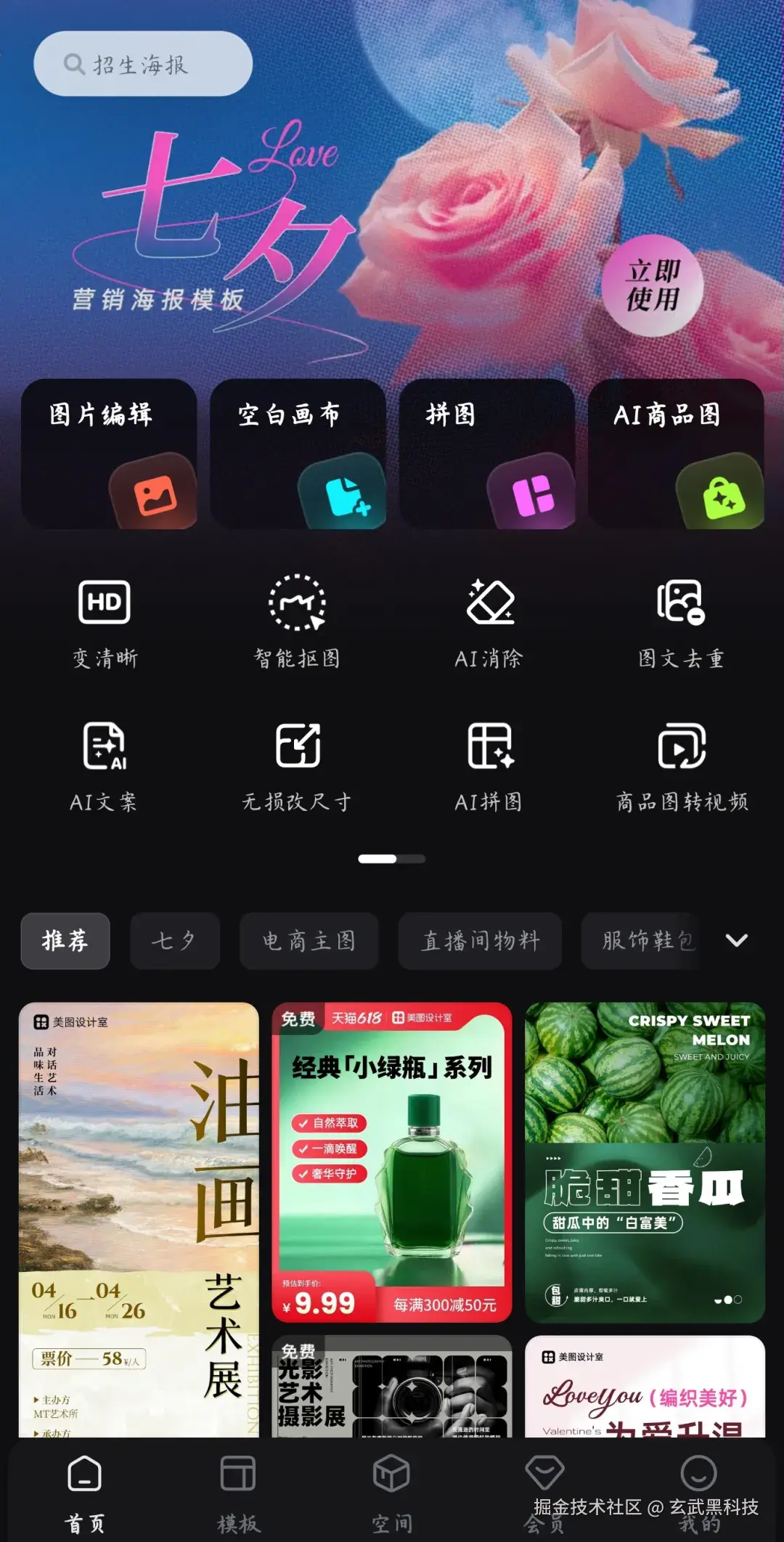Open the 脆甜香瓜 melon template
Viewport: 784px width, 1542px height.
point(645,1162)
